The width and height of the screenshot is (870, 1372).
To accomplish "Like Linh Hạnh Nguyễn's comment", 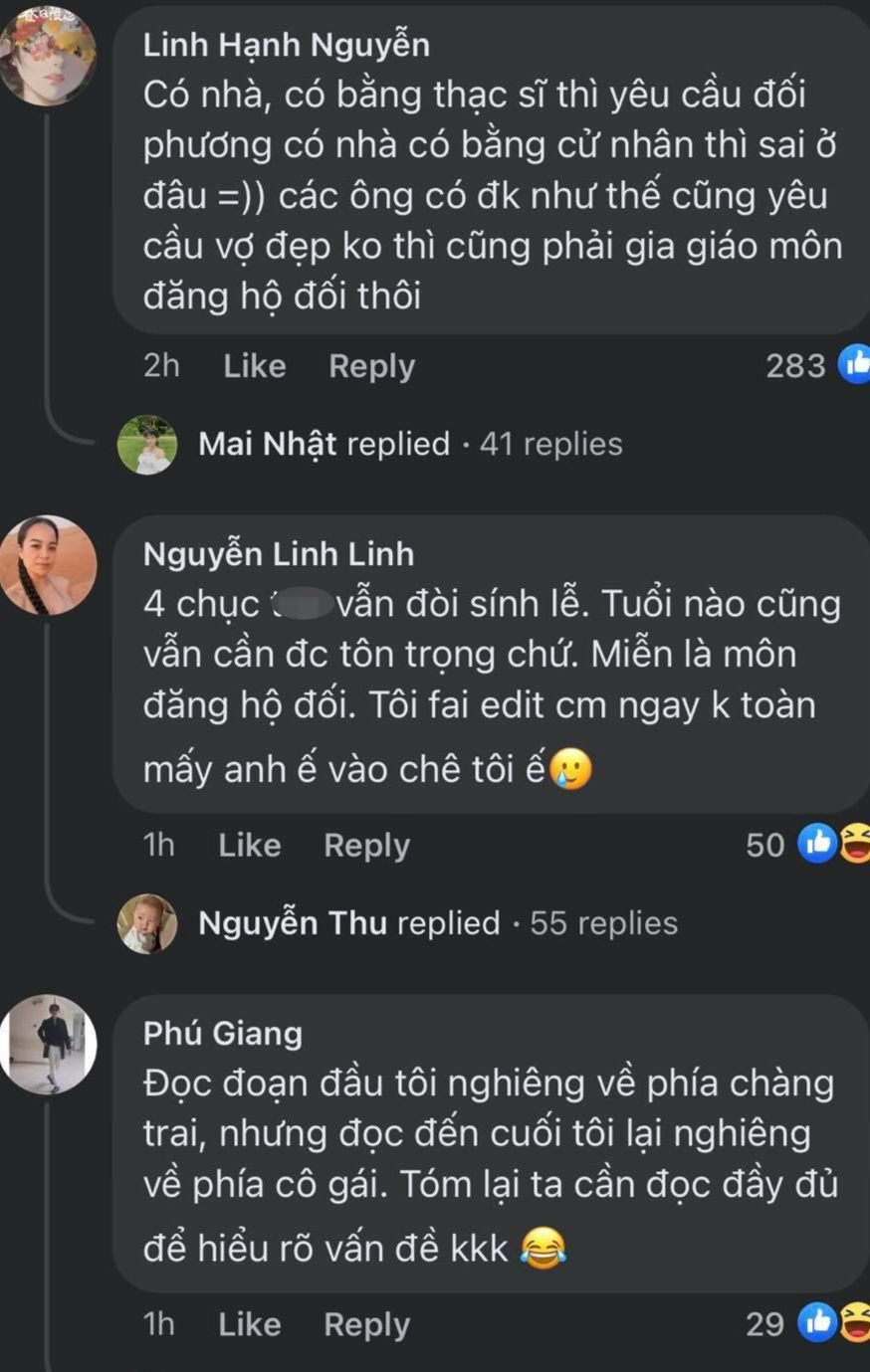I will 254,366.
